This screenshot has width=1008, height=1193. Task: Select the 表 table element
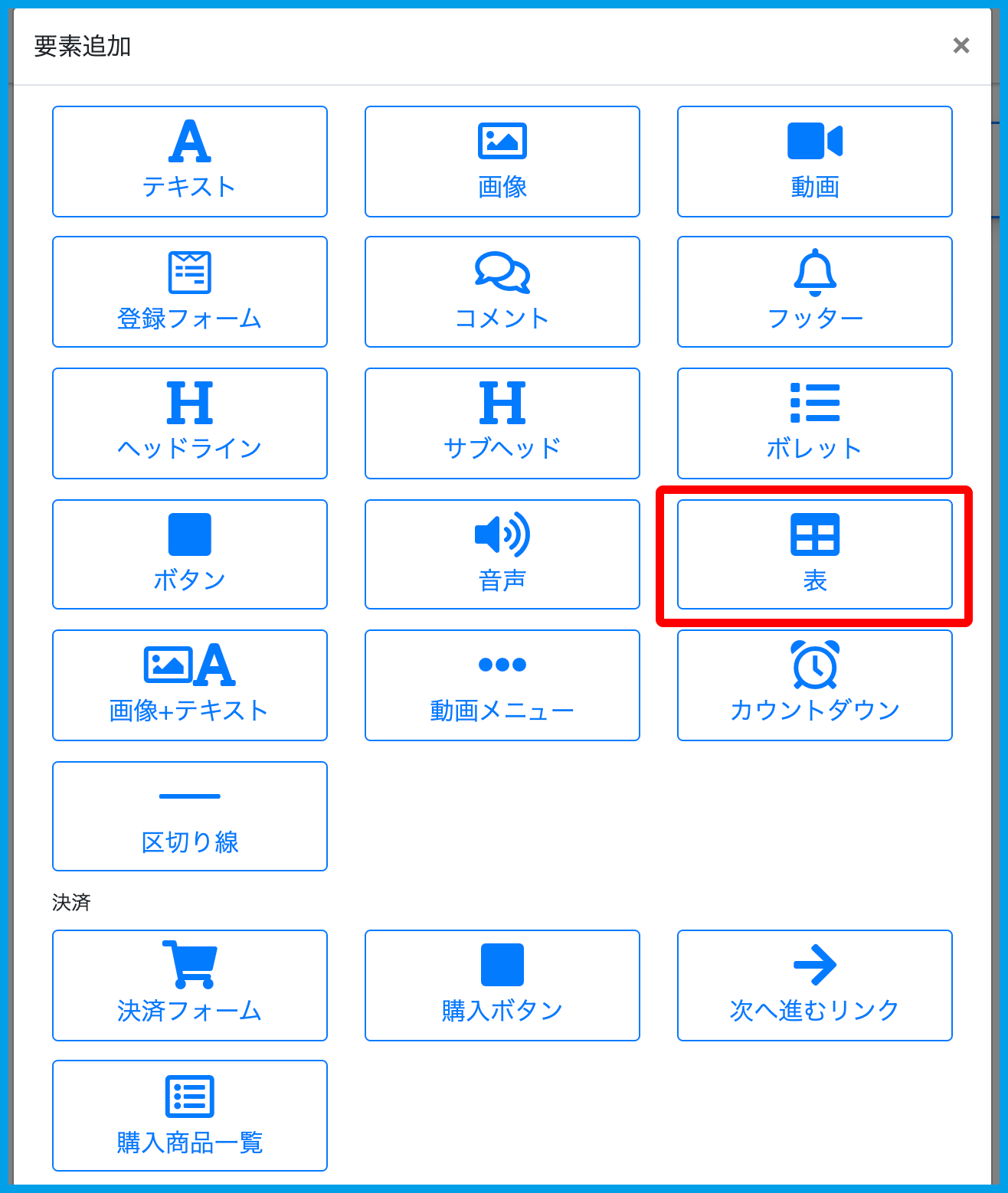815,554
